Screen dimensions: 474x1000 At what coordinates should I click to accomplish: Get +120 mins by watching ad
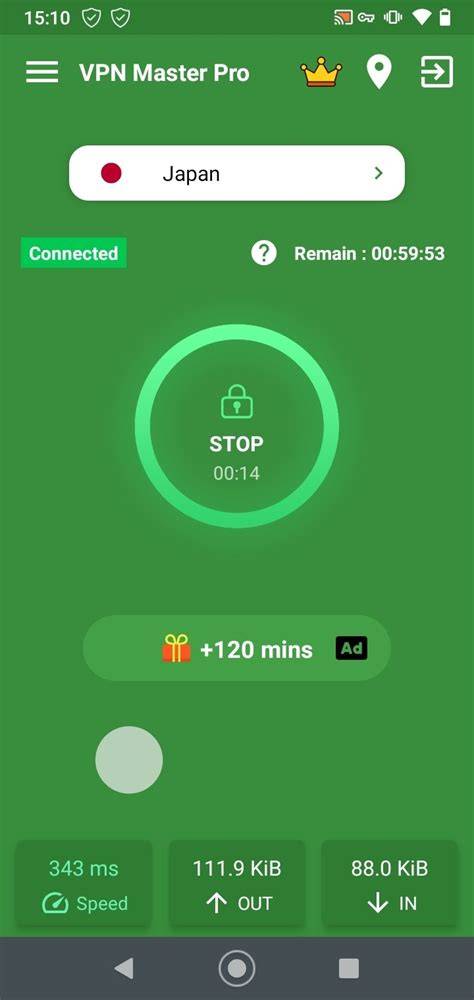pyautogui.click(x=237, y=649)
